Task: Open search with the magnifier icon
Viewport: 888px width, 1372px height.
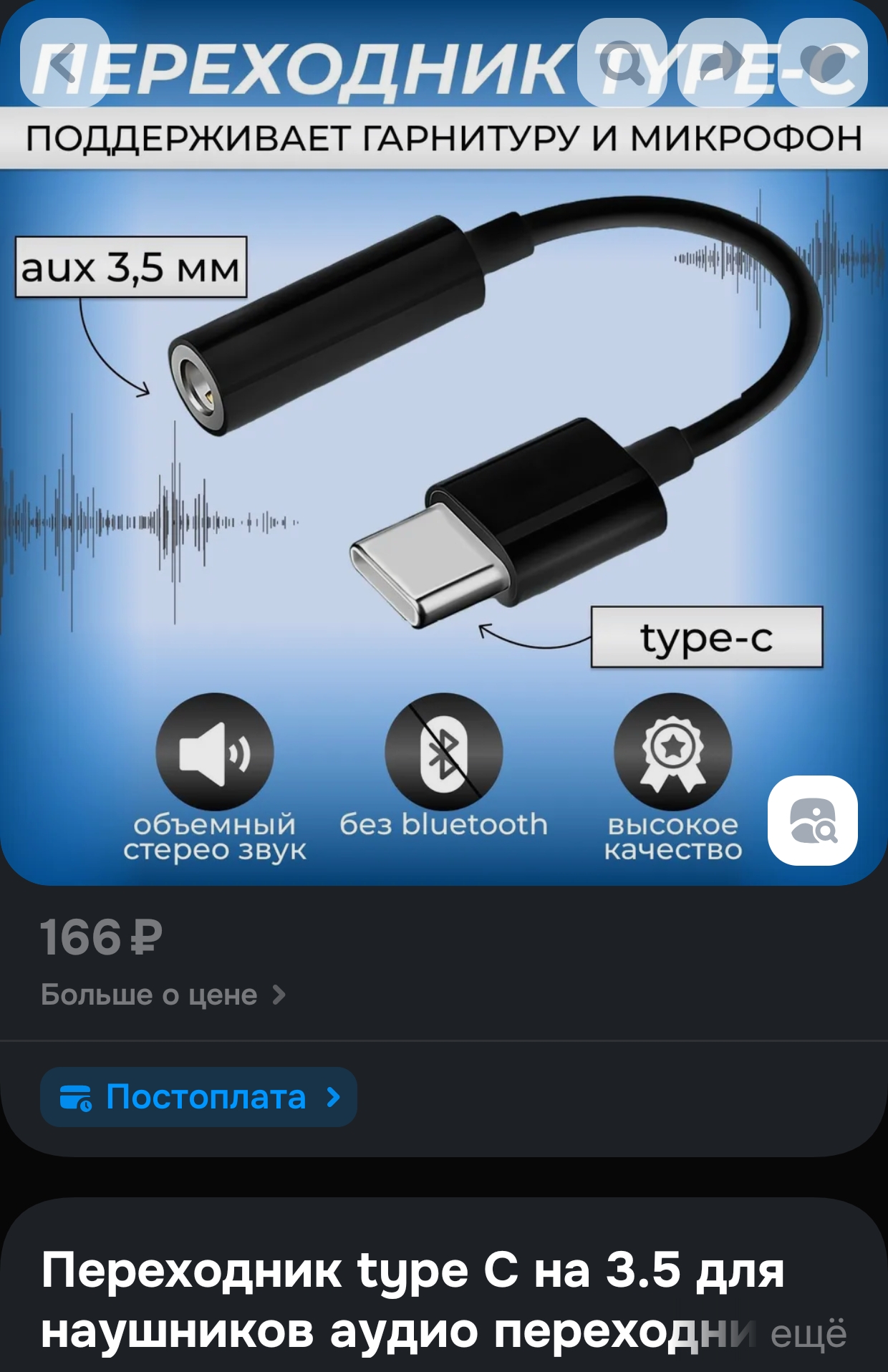Action: 622,63
